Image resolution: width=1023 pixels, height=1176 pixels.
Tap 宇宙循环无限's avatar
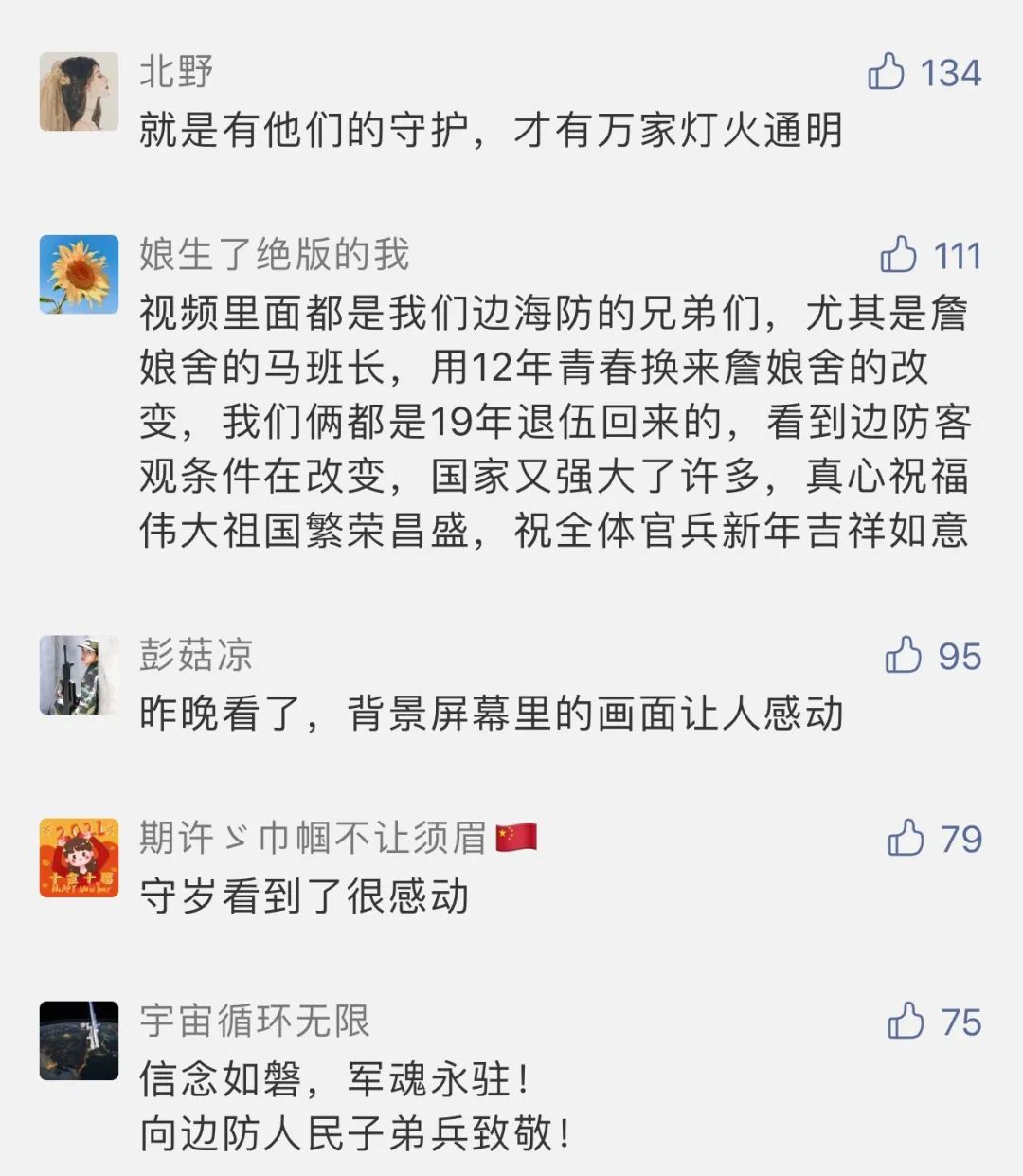tap(79, 1040)
